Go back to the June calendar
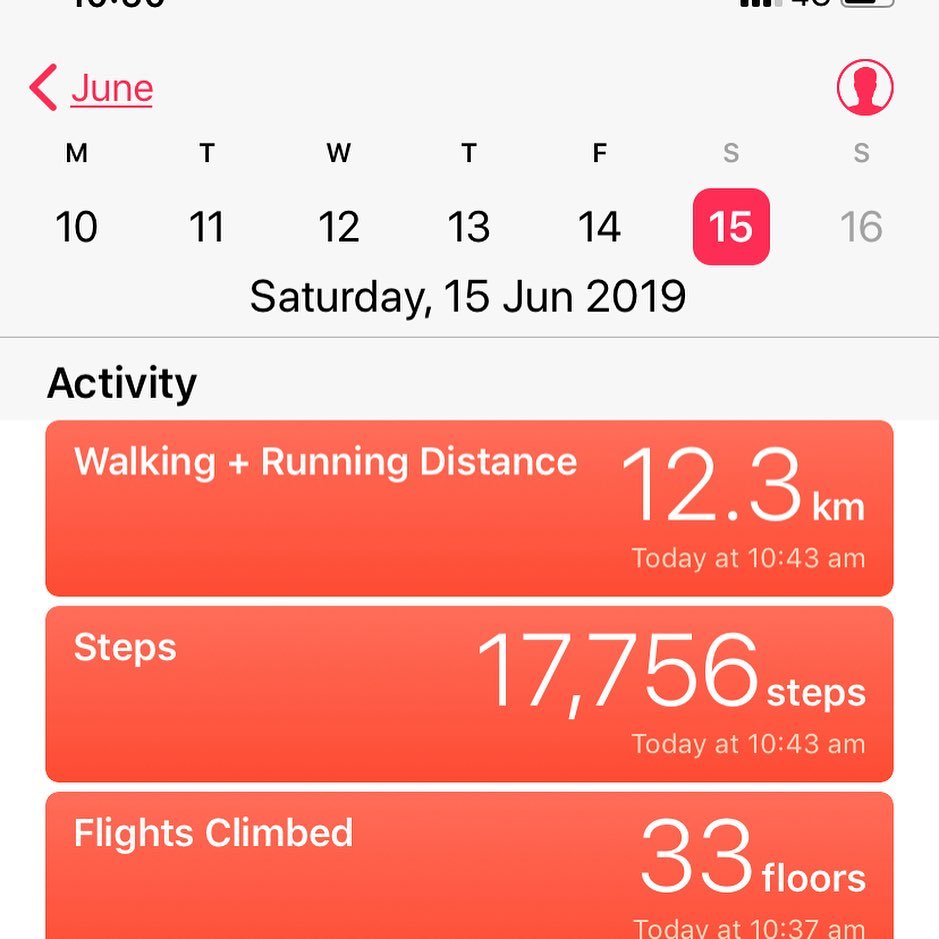Image resolution: width=939 pixels, height=939 pixels. pyautogui.click(x=92, y=89)
